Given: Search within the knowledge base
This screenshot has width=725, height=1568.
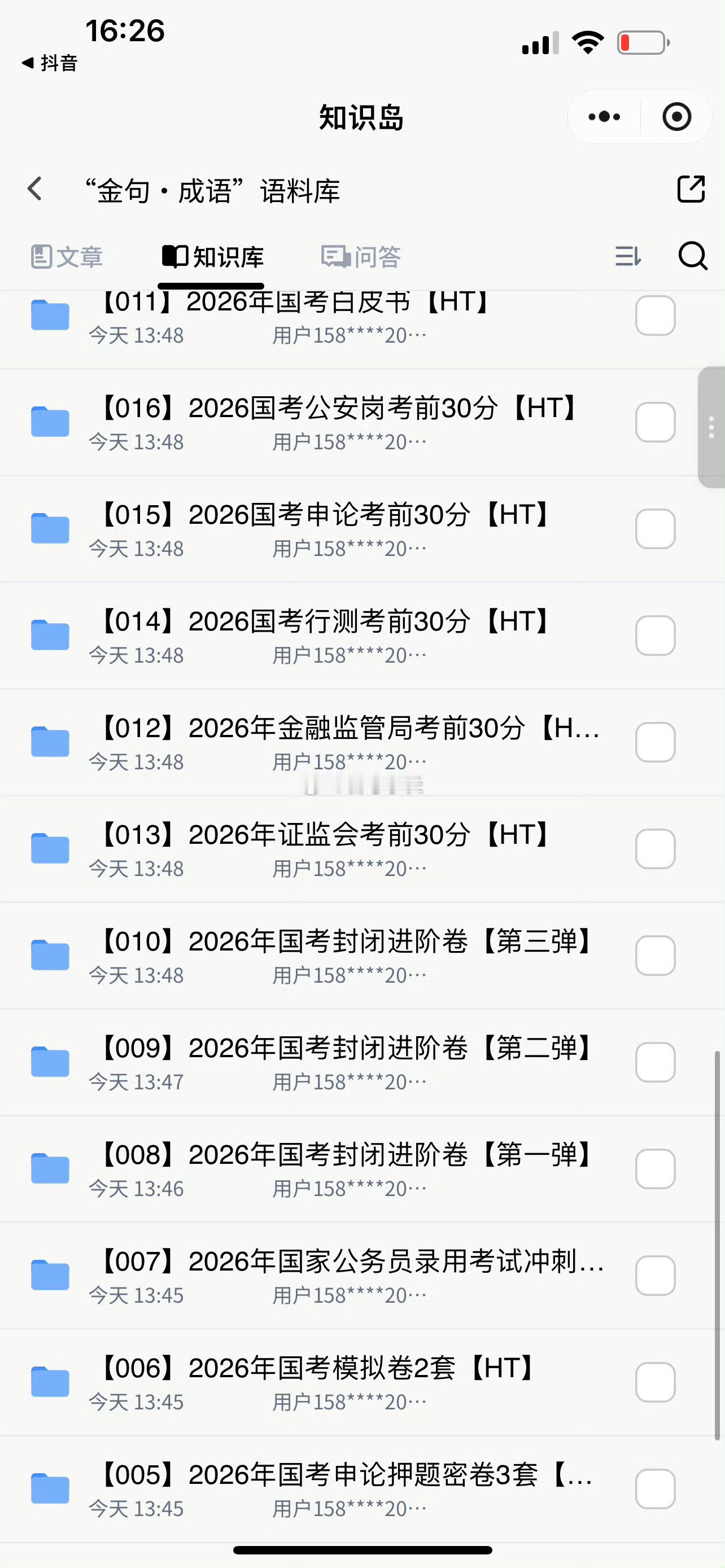Looking at the screenshot, I should click(x=693, y=256).
